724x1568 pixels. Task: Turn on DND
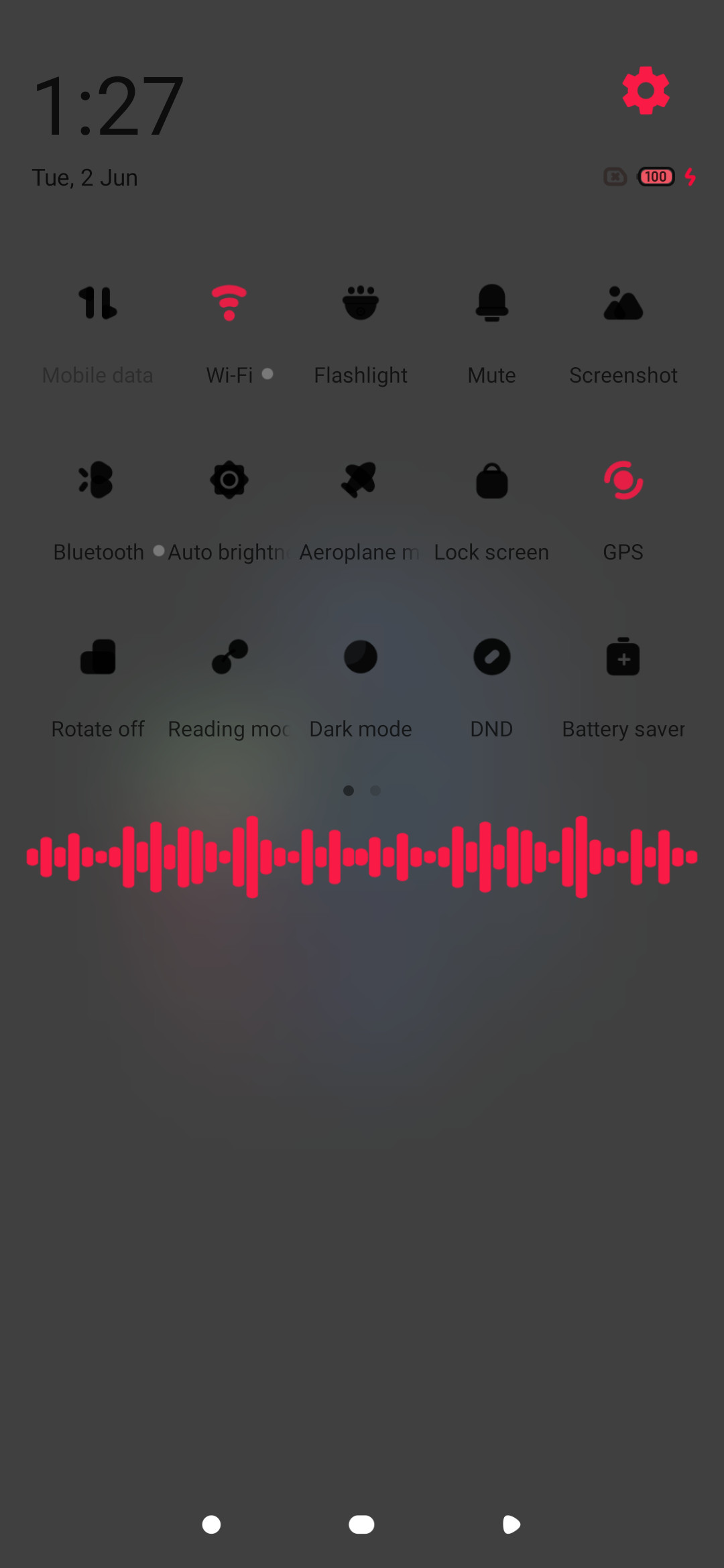pyautogui.click(x=491, y=657)
